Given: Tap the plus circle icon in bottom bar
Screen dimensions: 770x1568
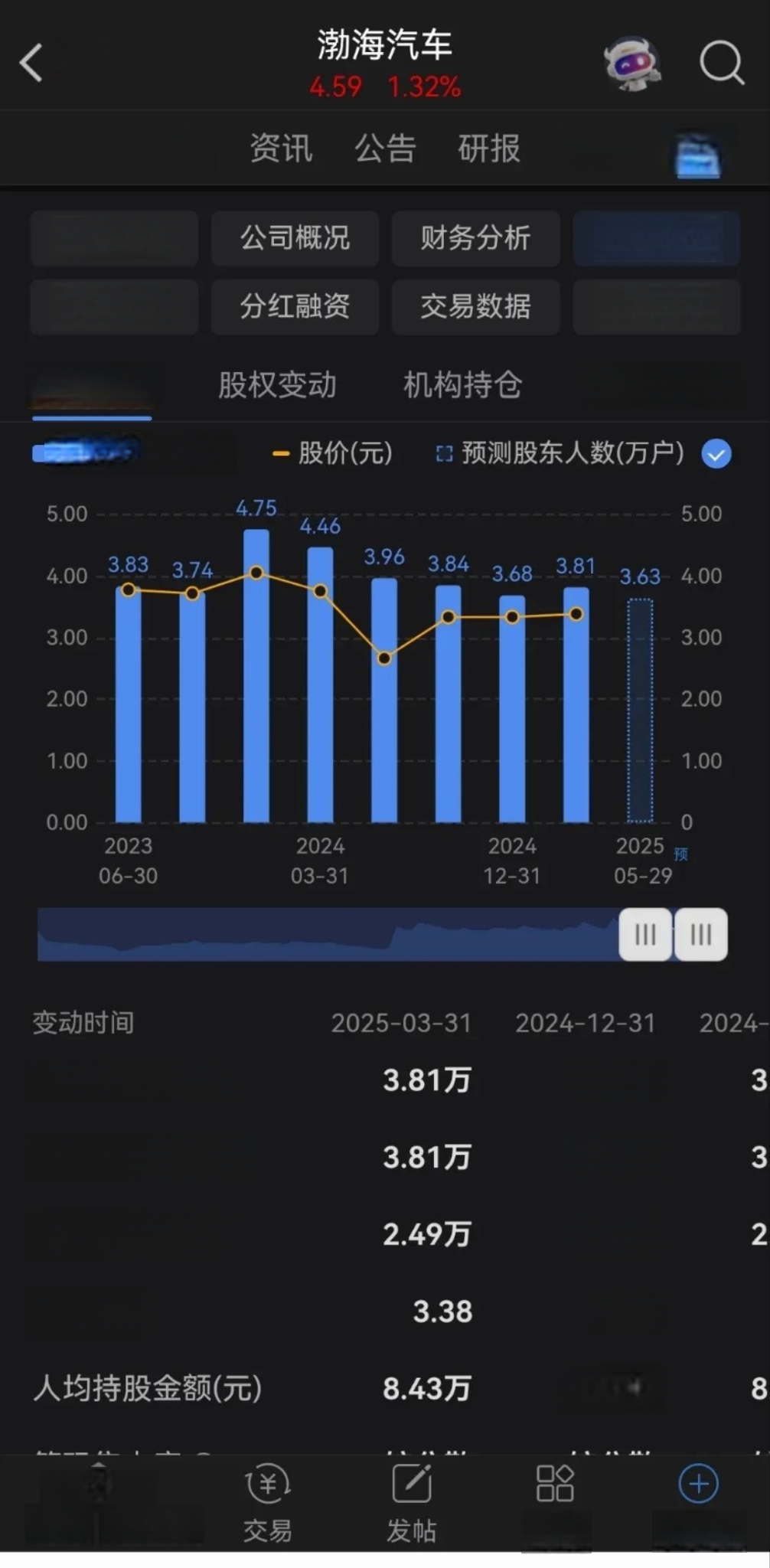Looking at the screenshot, I should [x=698, y=1485].
